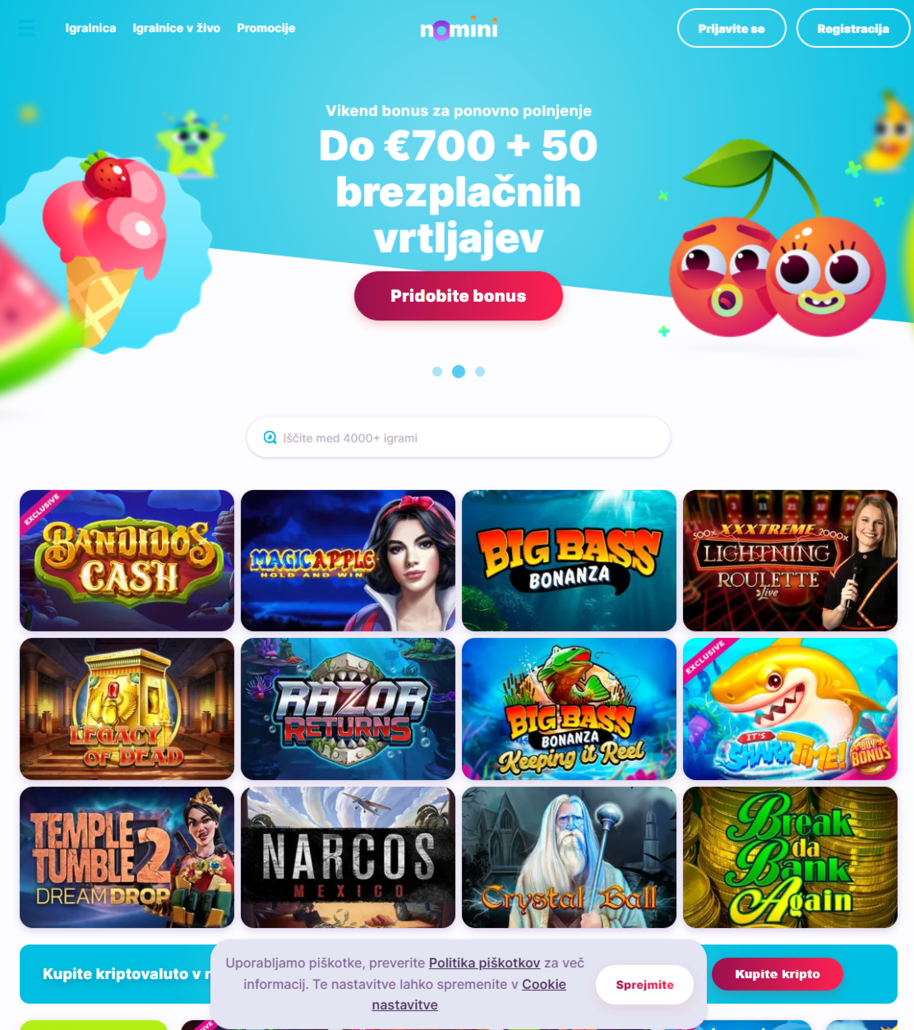Tap Pridobite bonus
Screen dimensions: 914x1030
pyautogui.click(x=458, y=296)
